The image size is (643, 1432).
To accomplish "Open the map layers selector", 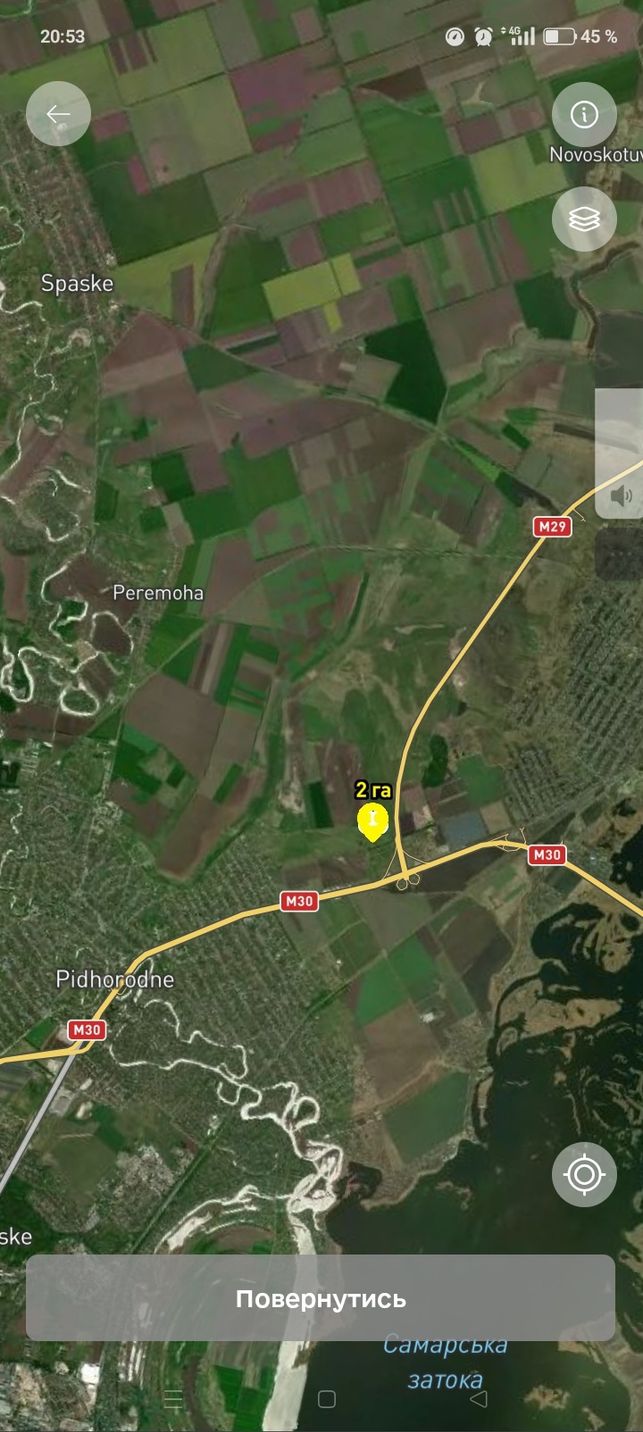I will tap(584, 219).
